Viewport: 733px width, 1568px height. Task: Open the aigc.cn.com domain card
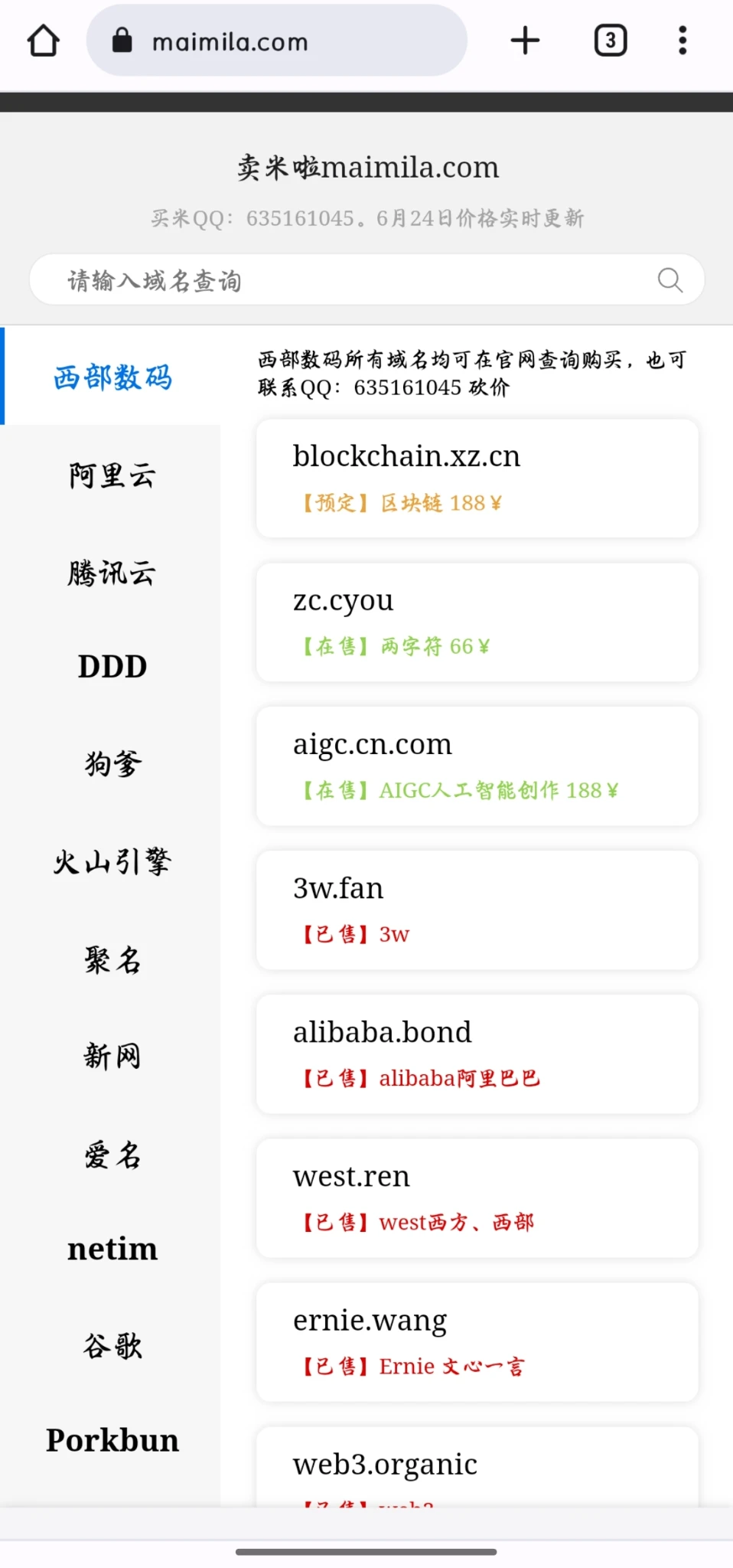(x=477, y=766)
